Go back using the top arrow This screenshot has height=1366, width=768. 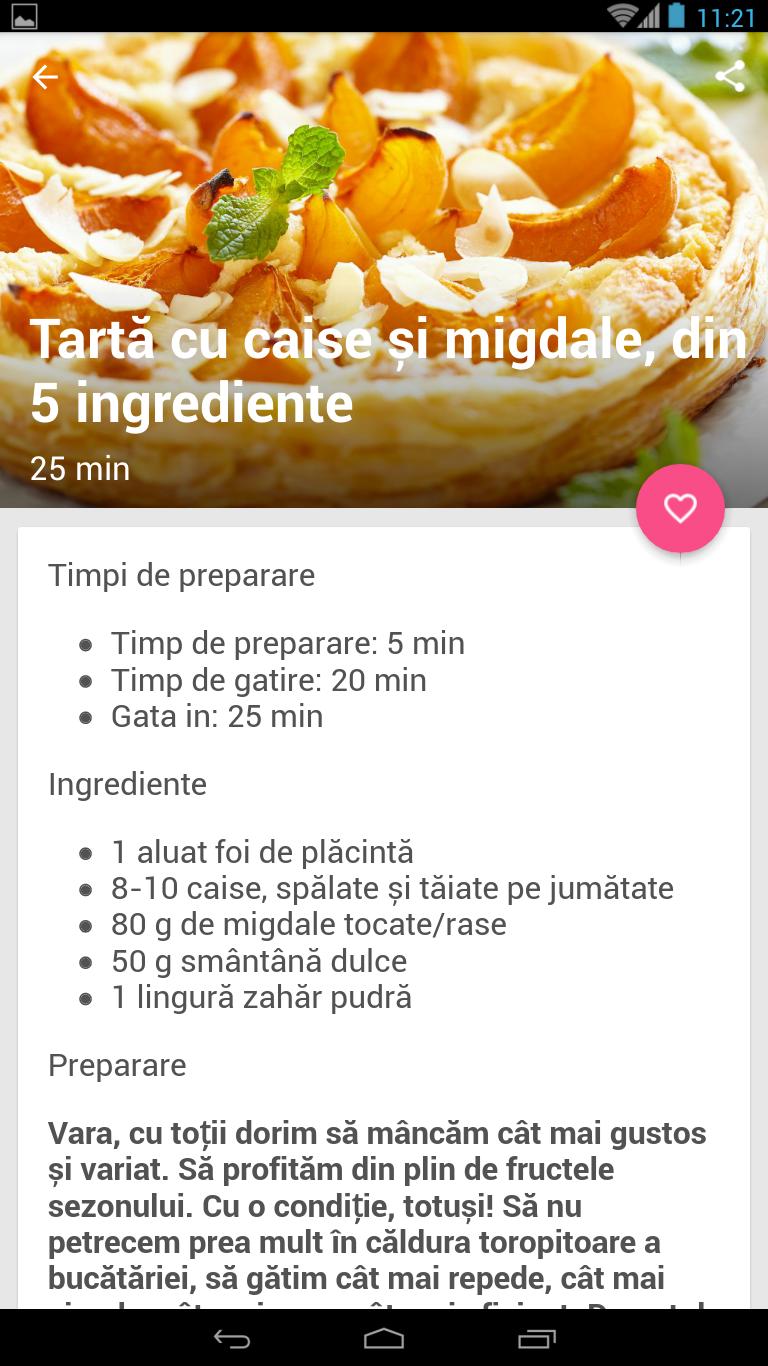[x=45, y=77]
